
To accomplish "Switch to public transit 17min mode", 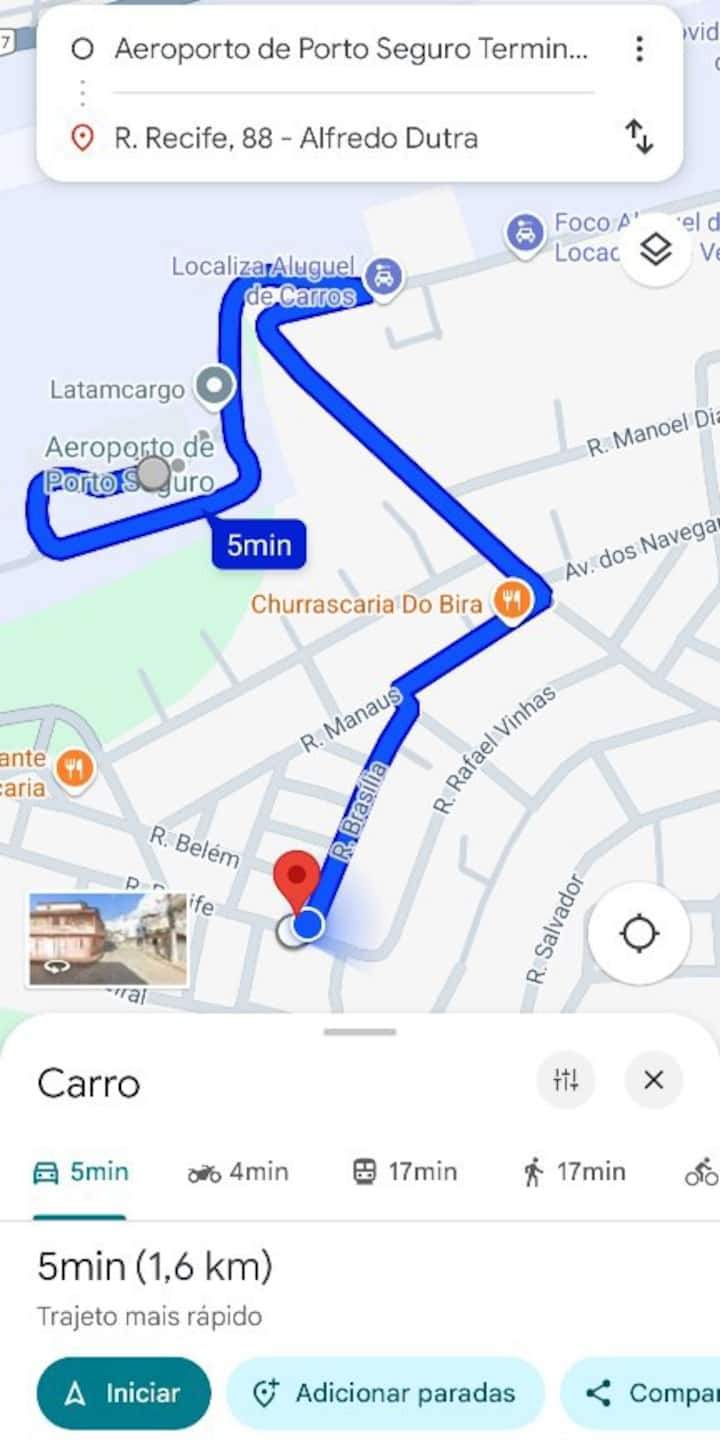I will pyautogui.click(x=405, y=1172).
